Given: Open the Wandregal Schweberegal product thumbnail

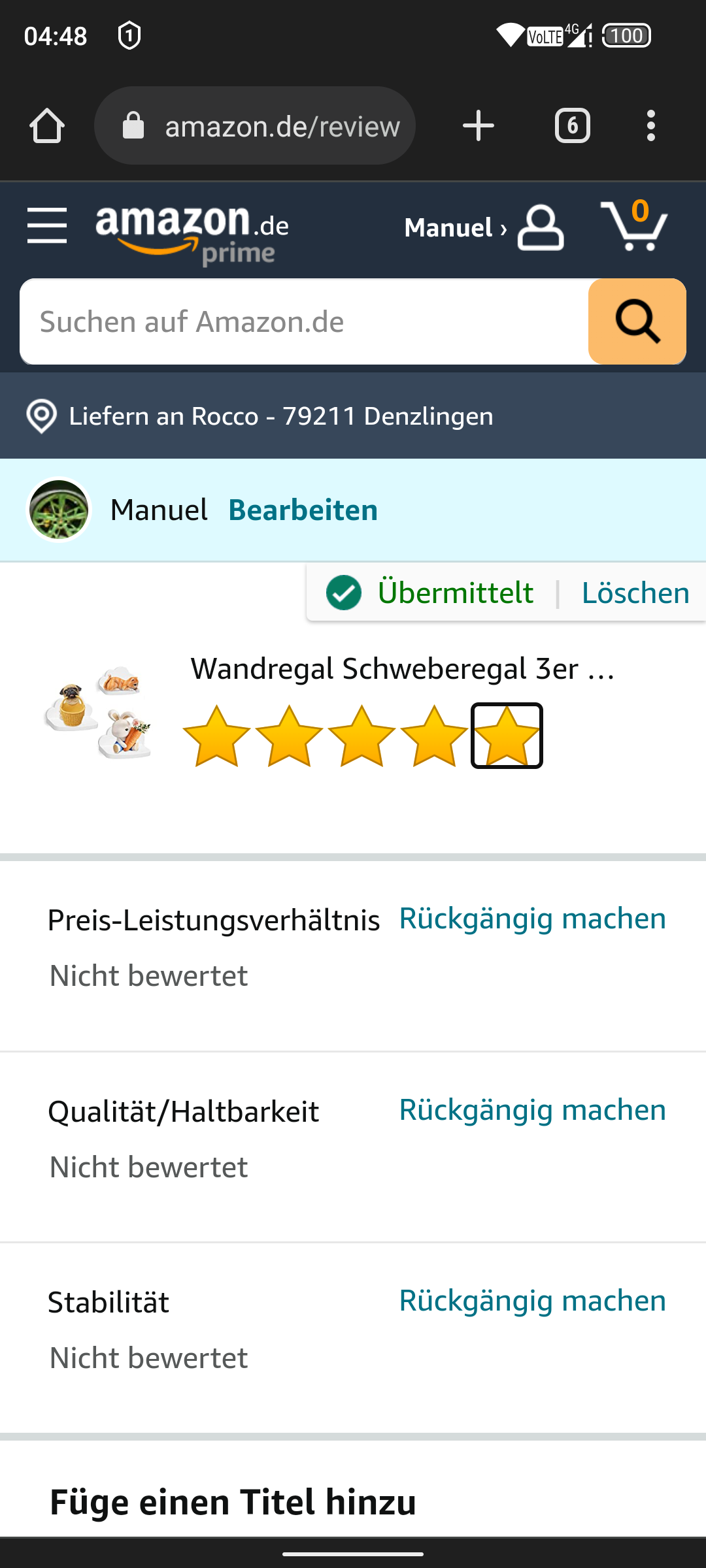Looking at the screenshot, I should (98, 712).
